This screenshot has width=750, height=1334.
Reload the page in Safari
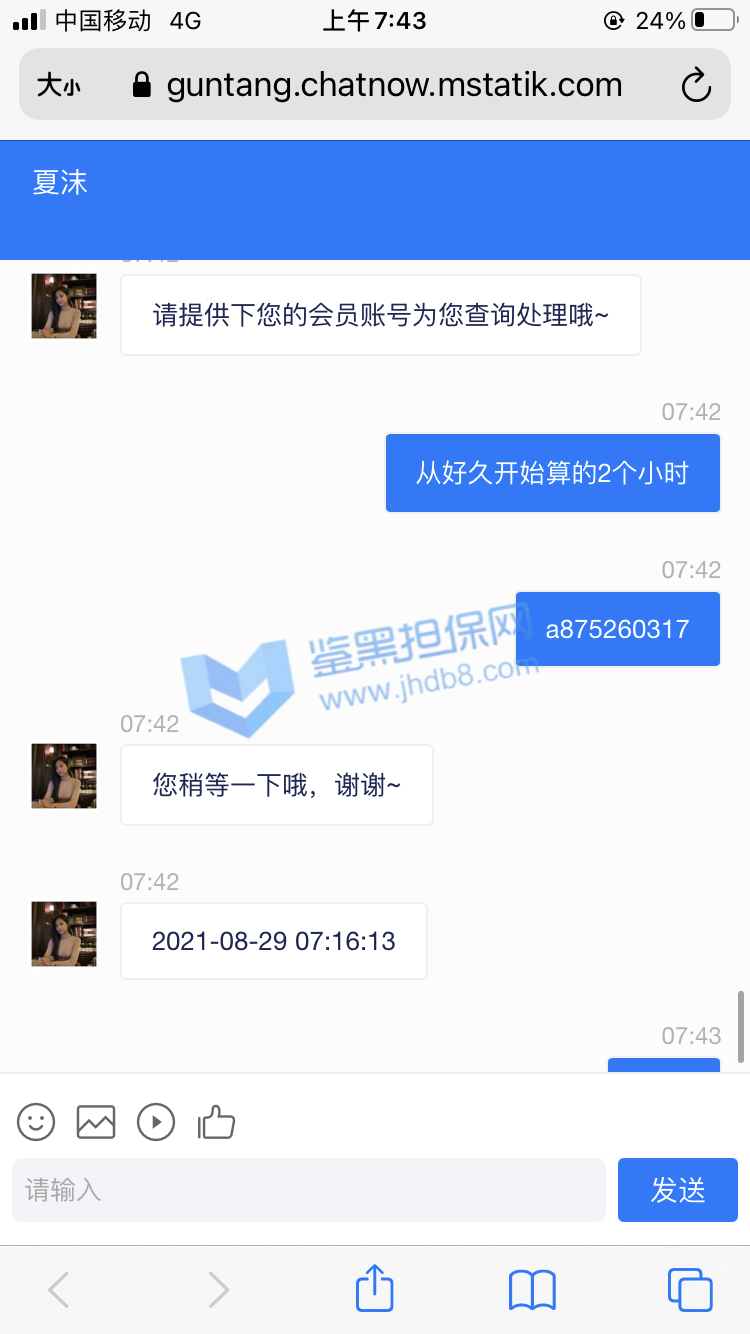(x=696, y=86)
